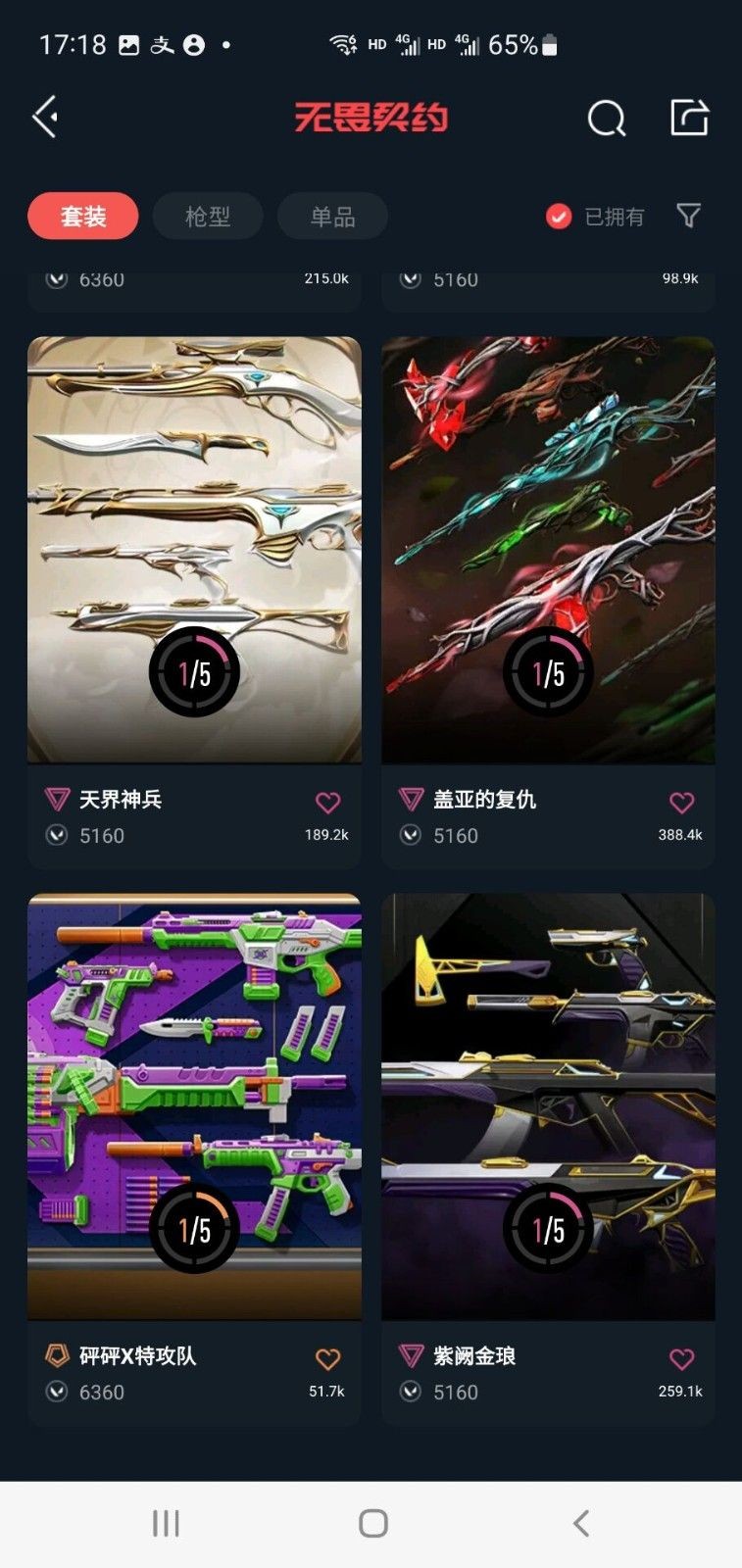Open the 盖亚的复仇 skin bundle card
Viewport: 742px width, 1568px height.
[x=548, y=549]
